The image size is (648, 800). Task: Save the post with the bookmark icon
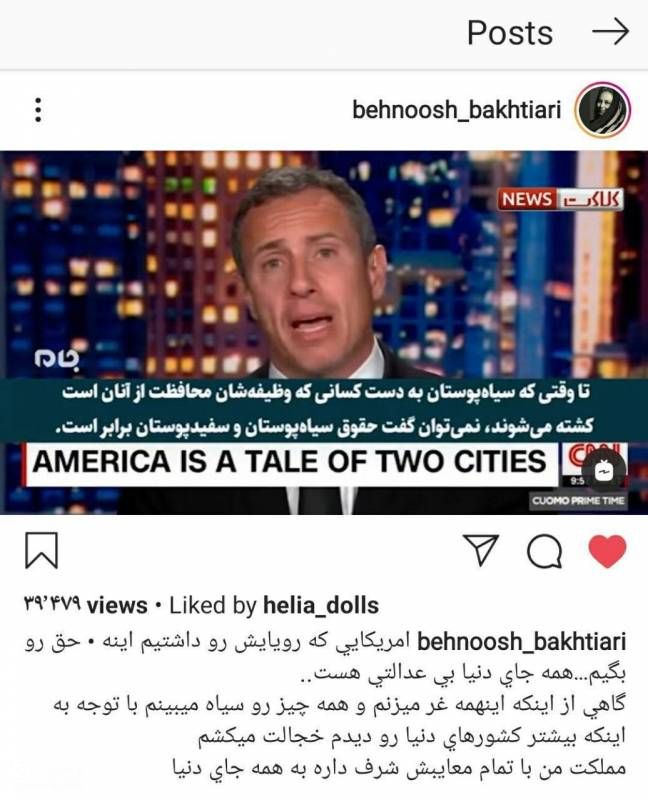click(41, 552)
